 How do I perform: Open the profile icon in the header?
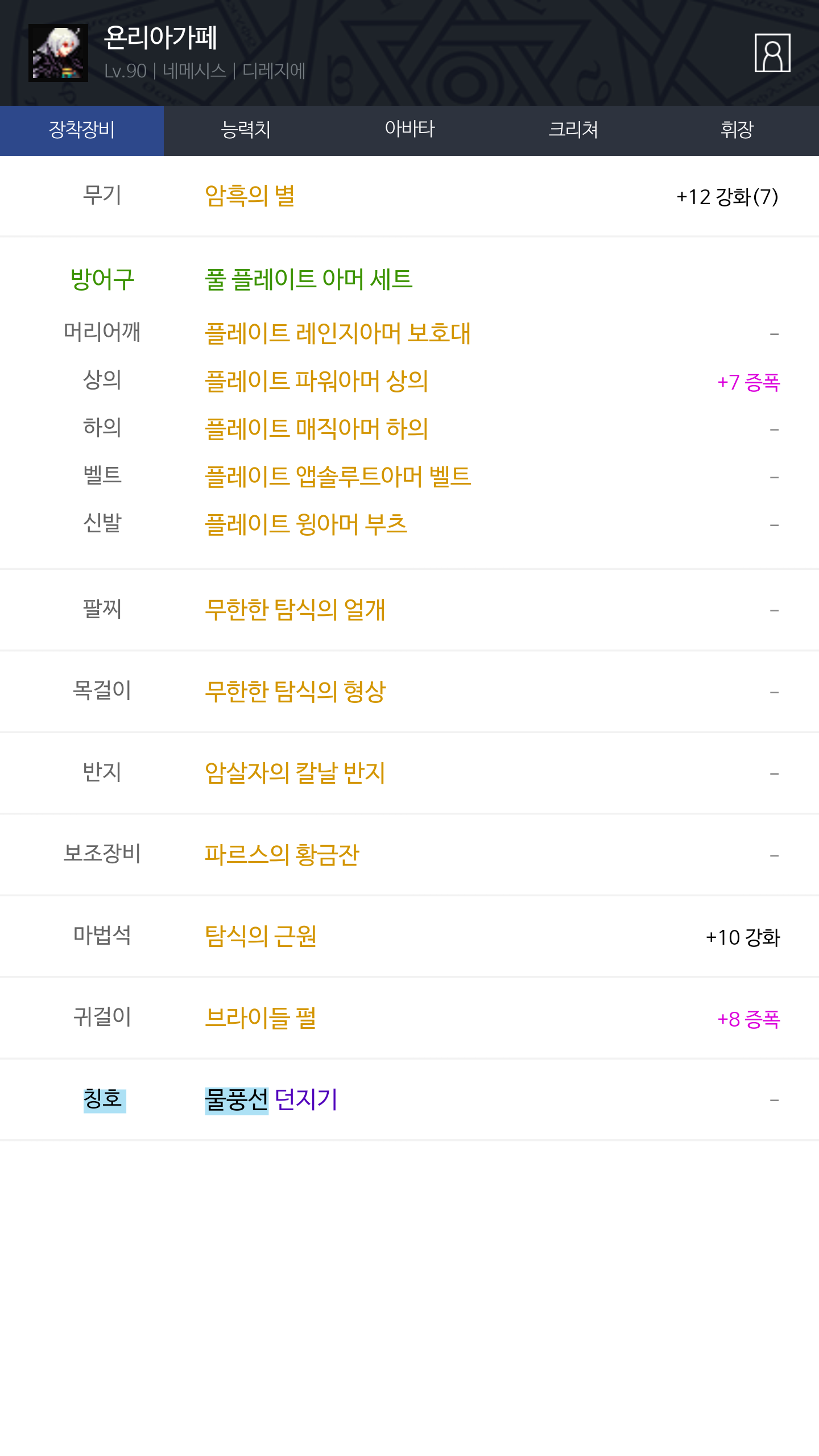tap(772, 53)
